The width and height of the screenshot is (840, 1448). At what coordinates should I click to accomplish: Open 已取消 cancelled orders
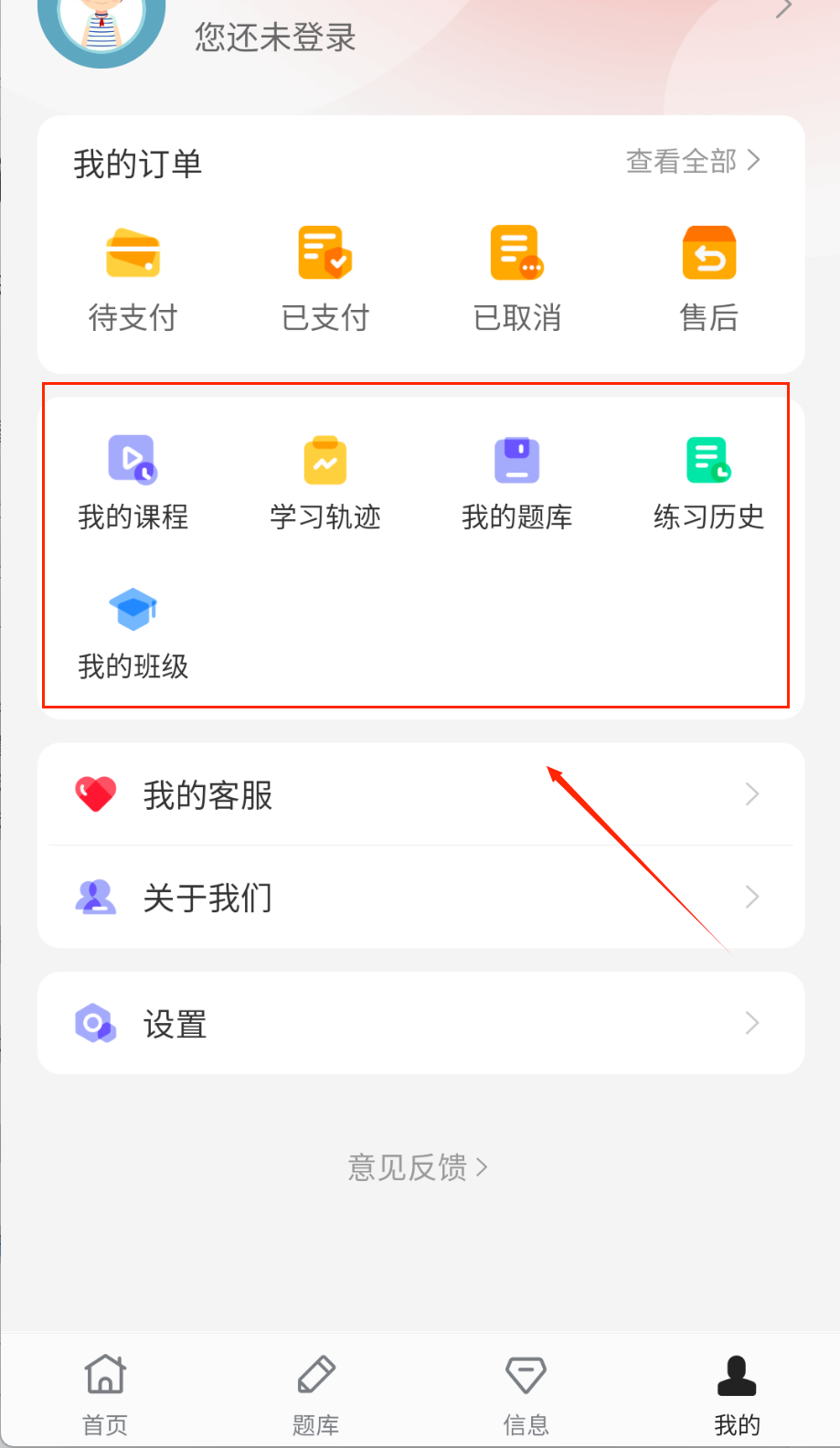(517, 280)
